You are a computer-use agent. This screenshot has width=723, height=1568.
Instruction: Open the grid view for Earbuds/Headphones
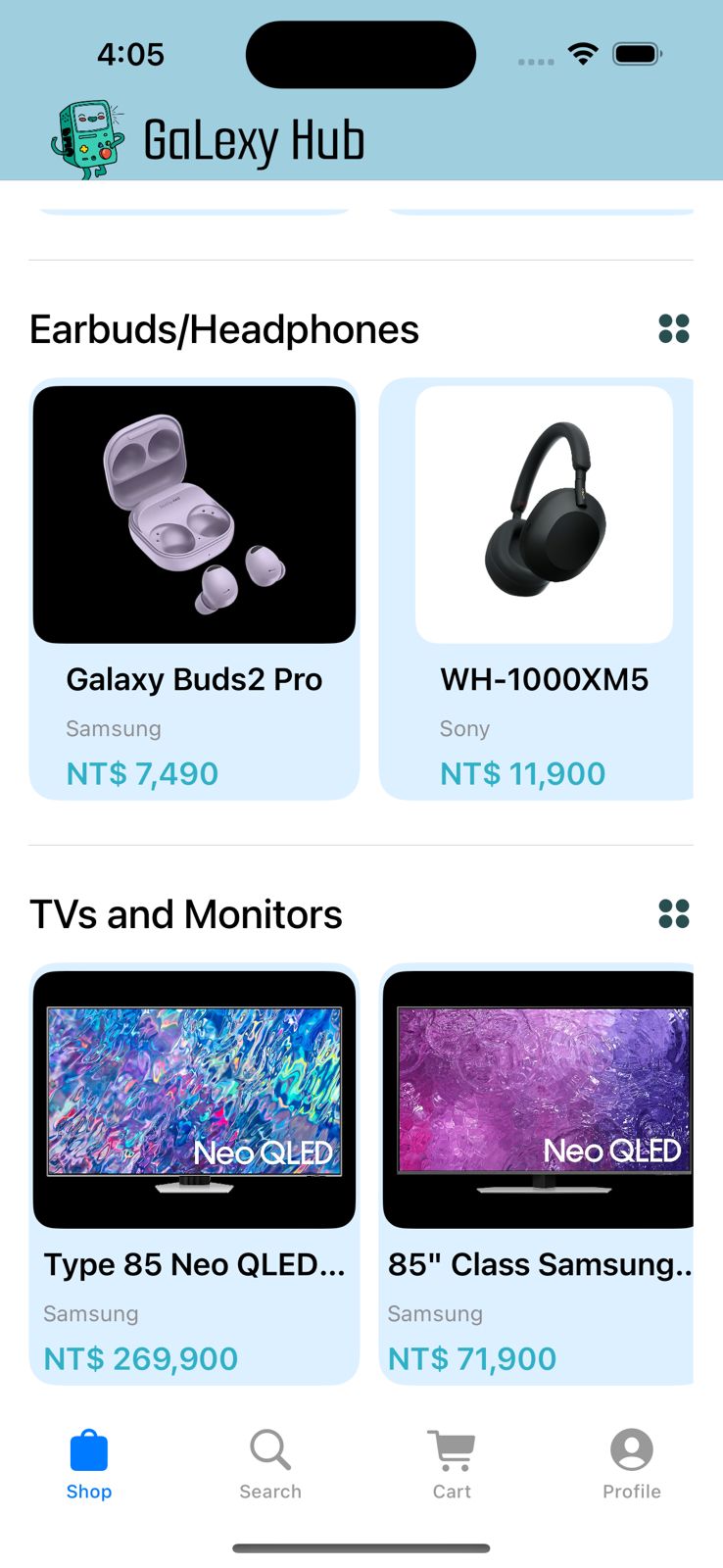(674, 329)
